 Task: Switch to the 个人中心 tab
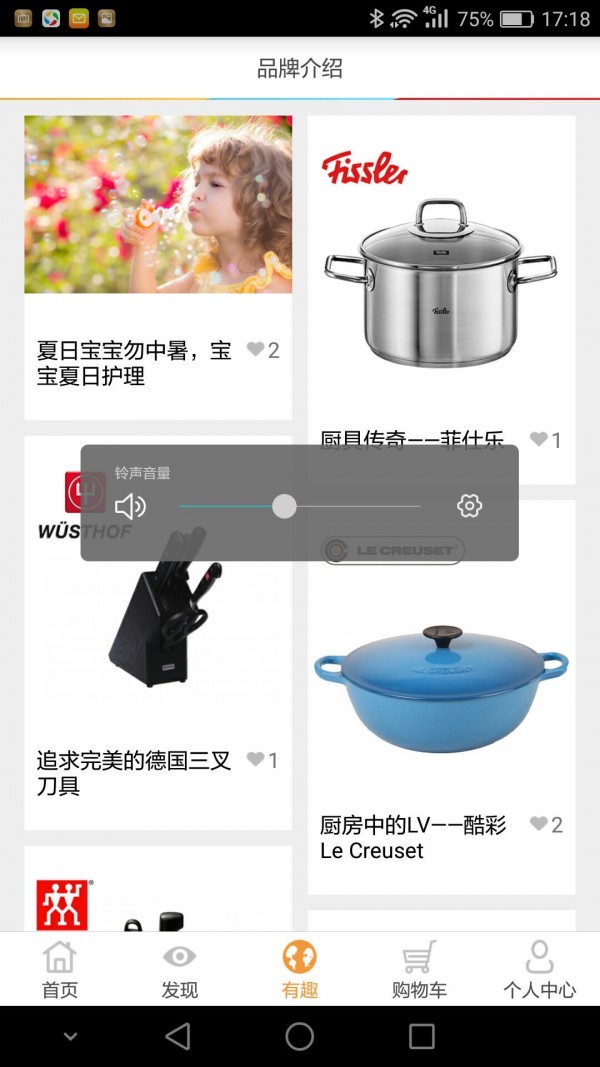pos(539,970)
